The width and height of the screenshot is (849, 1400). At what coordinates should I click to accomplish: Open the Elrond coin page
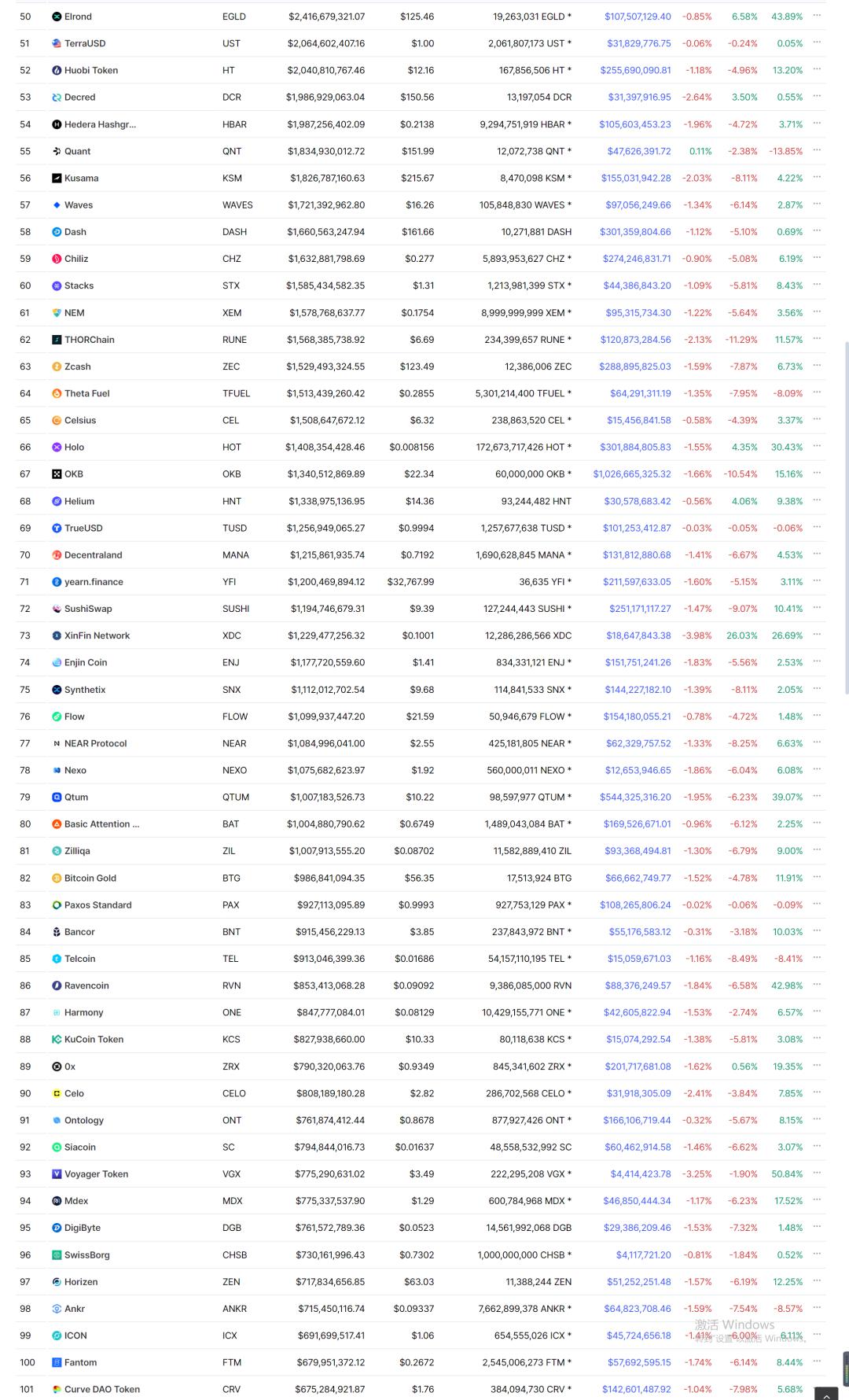[78, 17]
